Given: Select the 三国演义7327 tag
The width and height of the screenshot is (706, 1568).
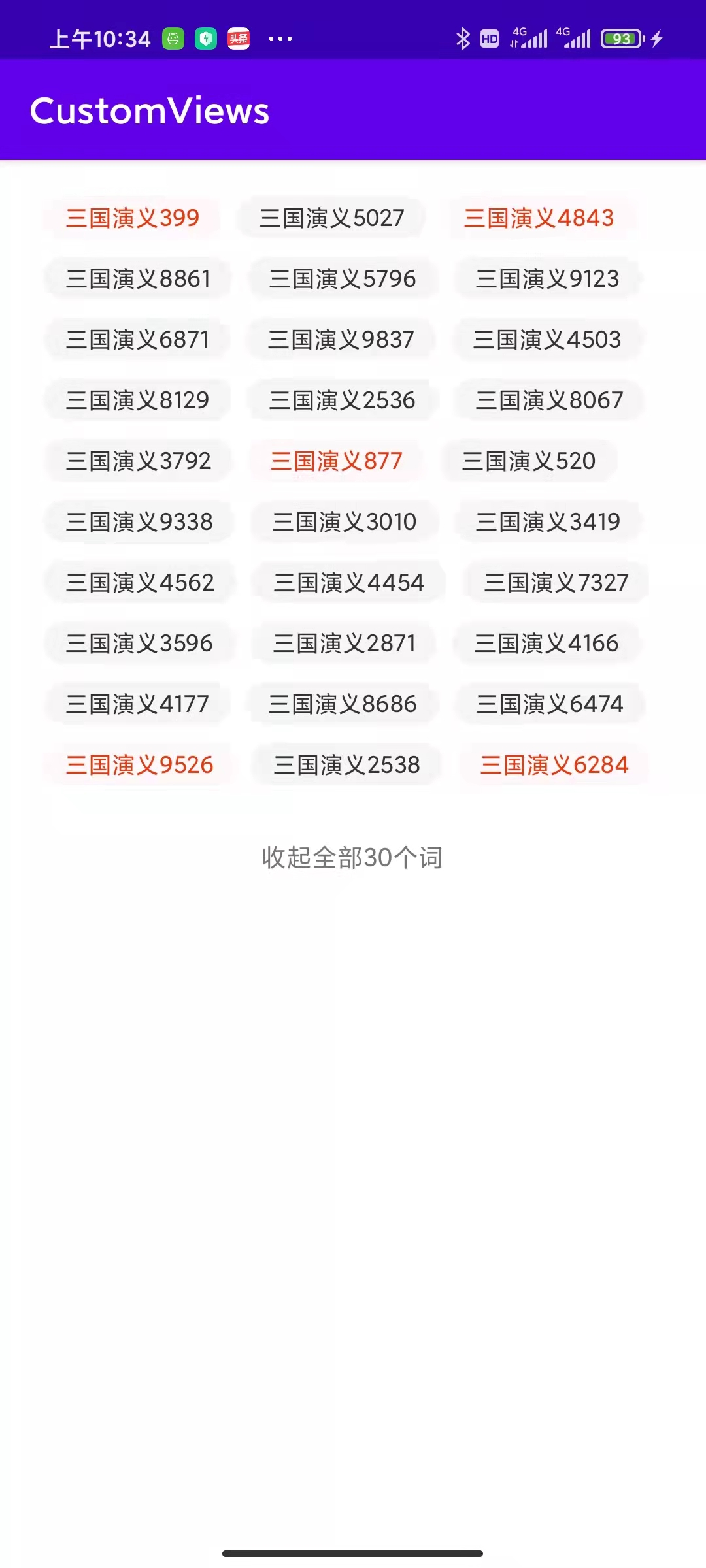Looking at the screenshot, I should click(556, 583).
